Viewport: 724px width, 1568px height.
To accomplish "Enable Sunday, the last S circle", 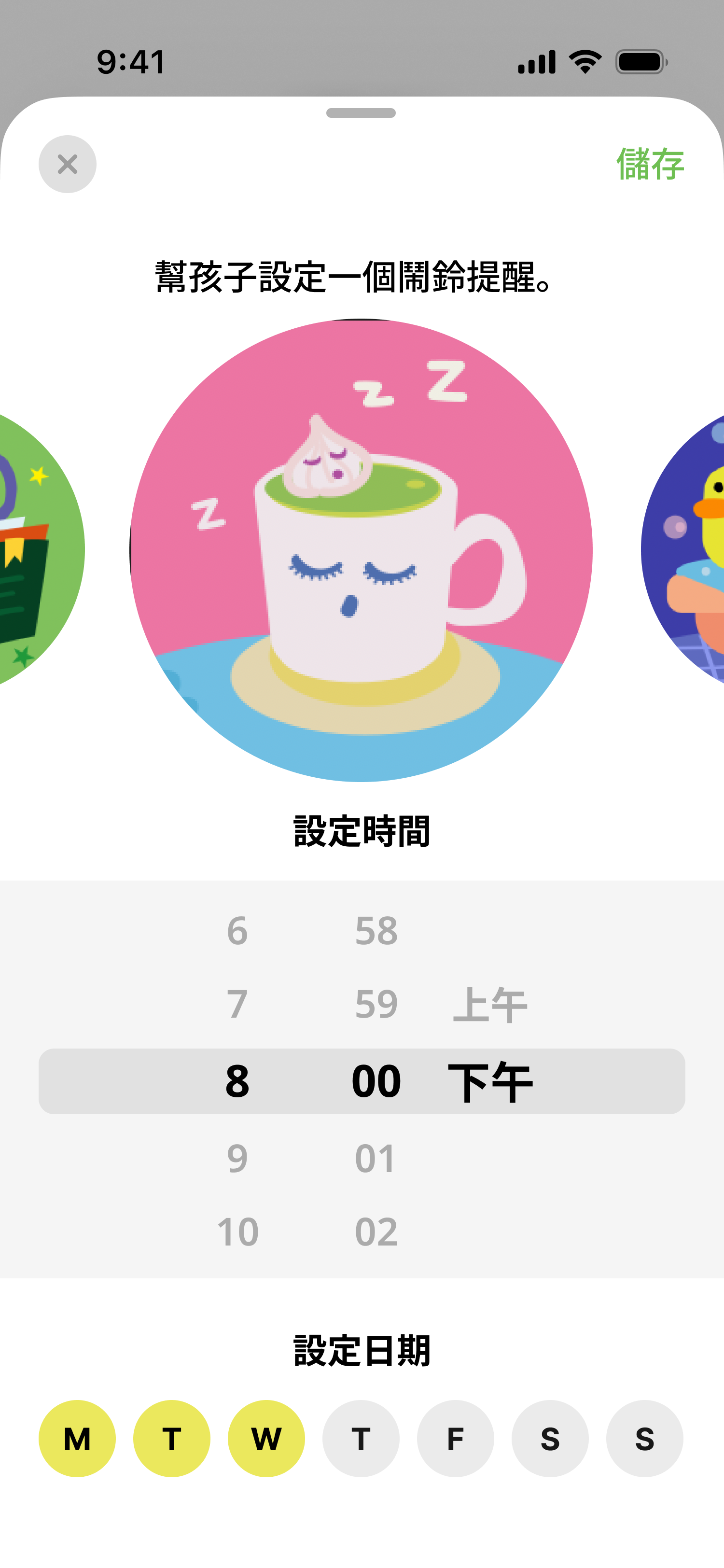I will 644,1438.
